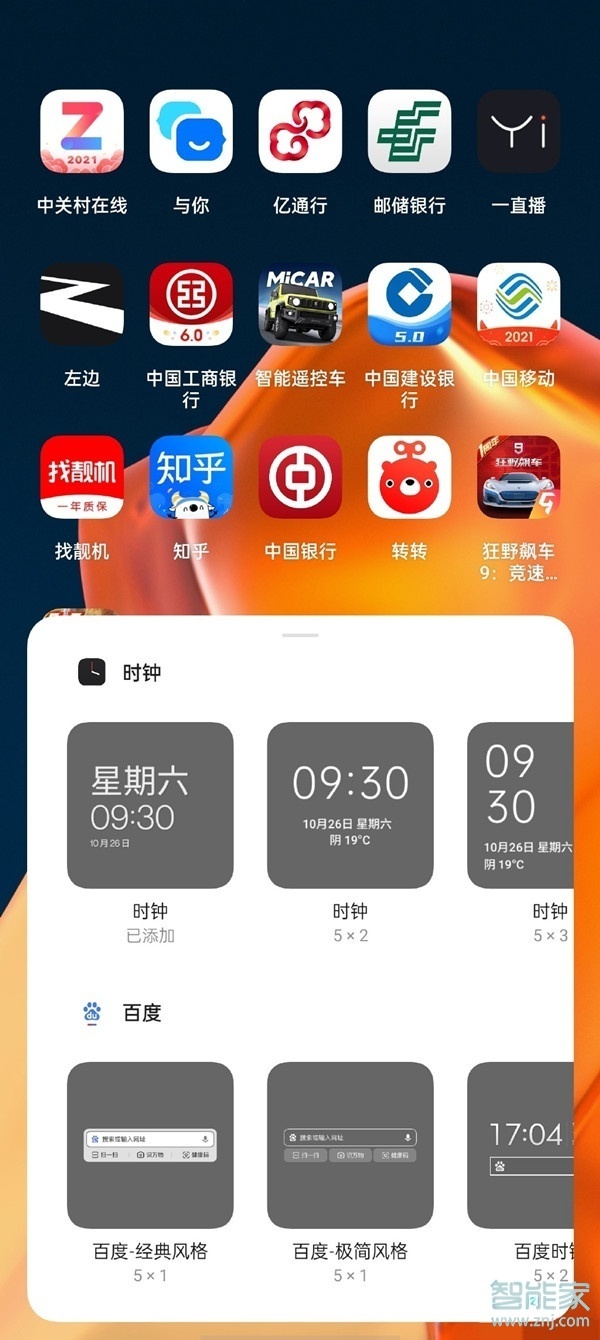This screenshot has height=1340, width=600.
Task: Select the 5×3 clock widget
Action: 522,805
